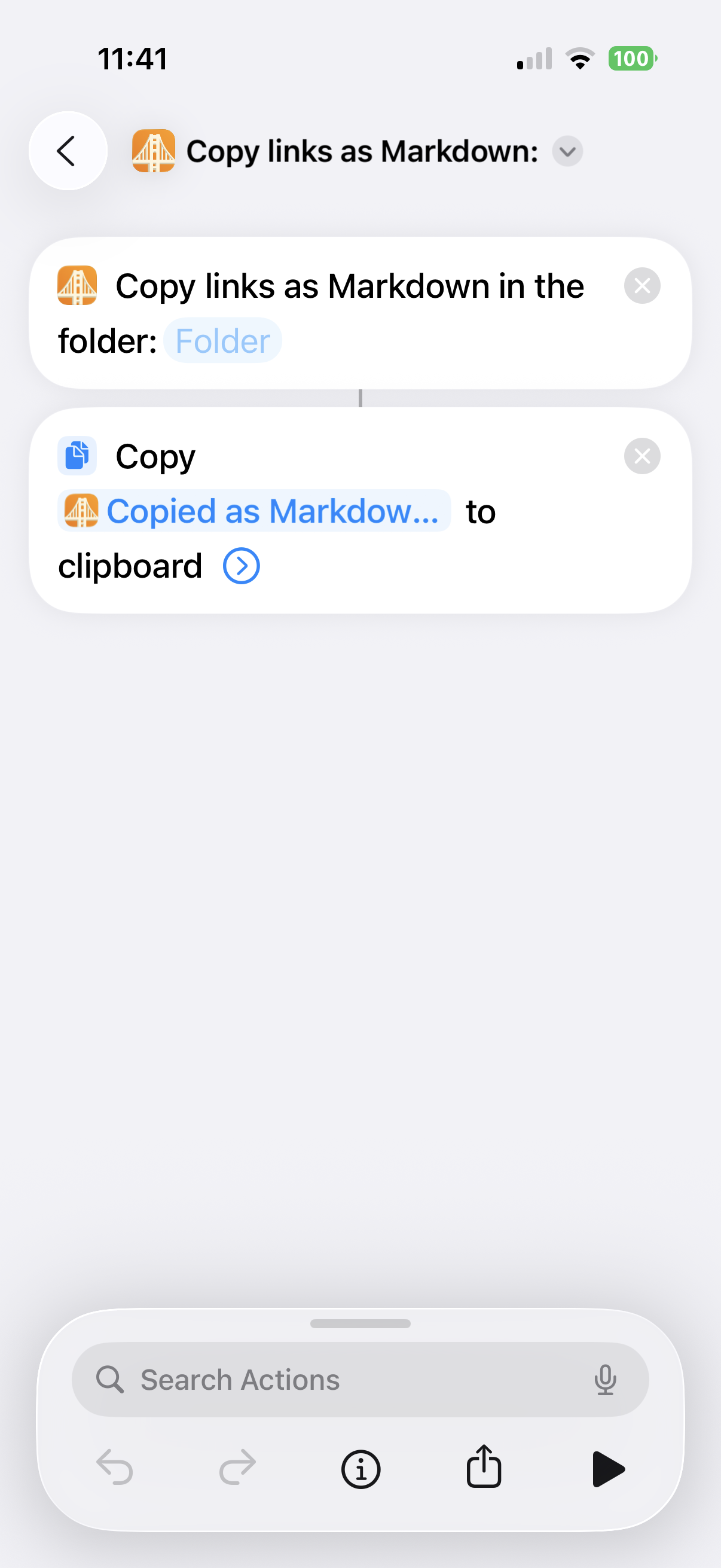The image size is (721, 1568).
Task: Expand the clipboard action options arrow
Action: click(242, 566)
